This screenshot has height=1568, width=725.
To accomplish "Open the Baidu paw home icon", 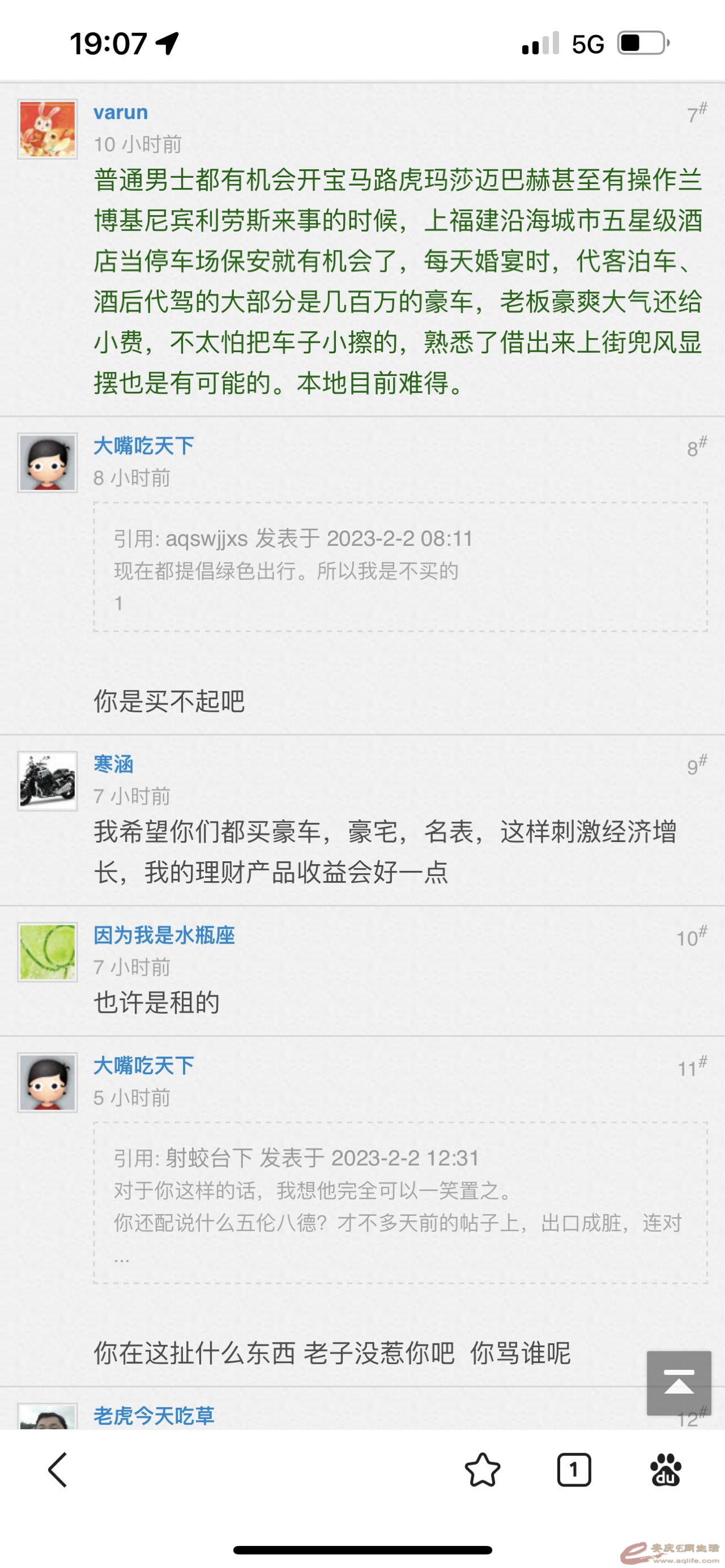I will pos(666,1470).
